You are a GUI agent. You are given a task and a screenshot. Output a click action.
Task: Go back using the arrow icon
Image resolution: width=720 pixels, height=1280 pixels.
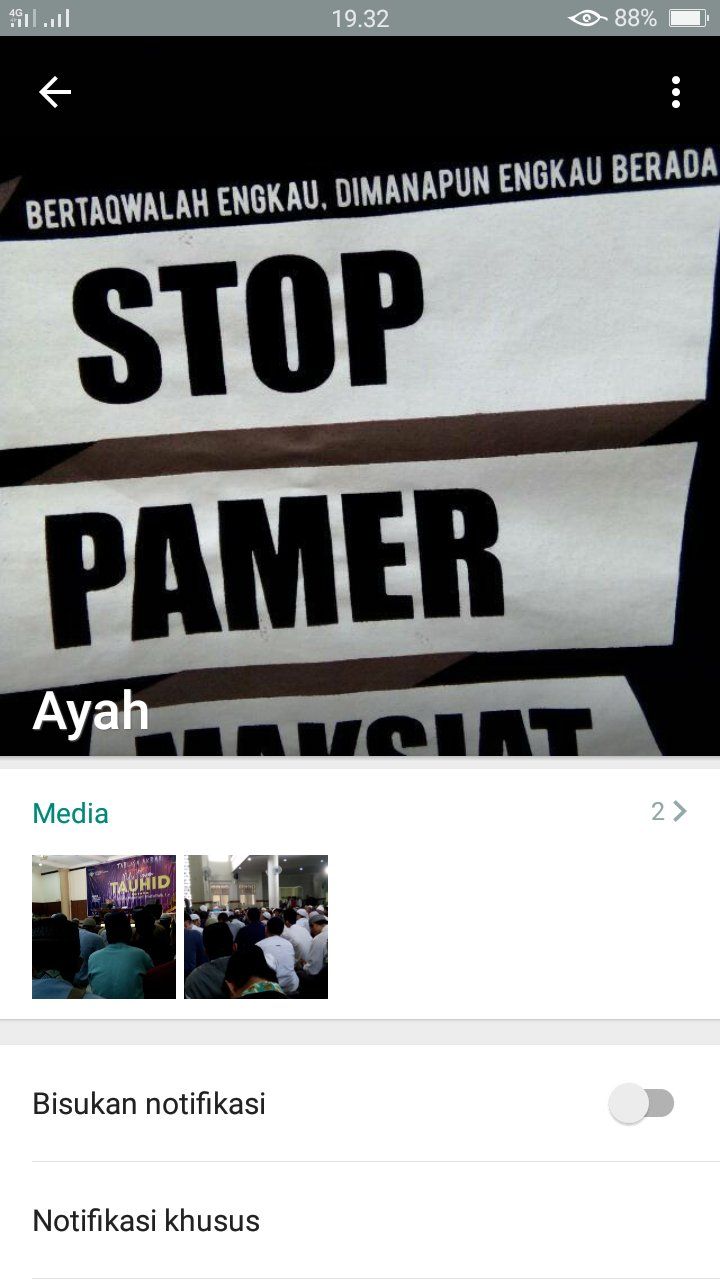(x=55, y=92)
